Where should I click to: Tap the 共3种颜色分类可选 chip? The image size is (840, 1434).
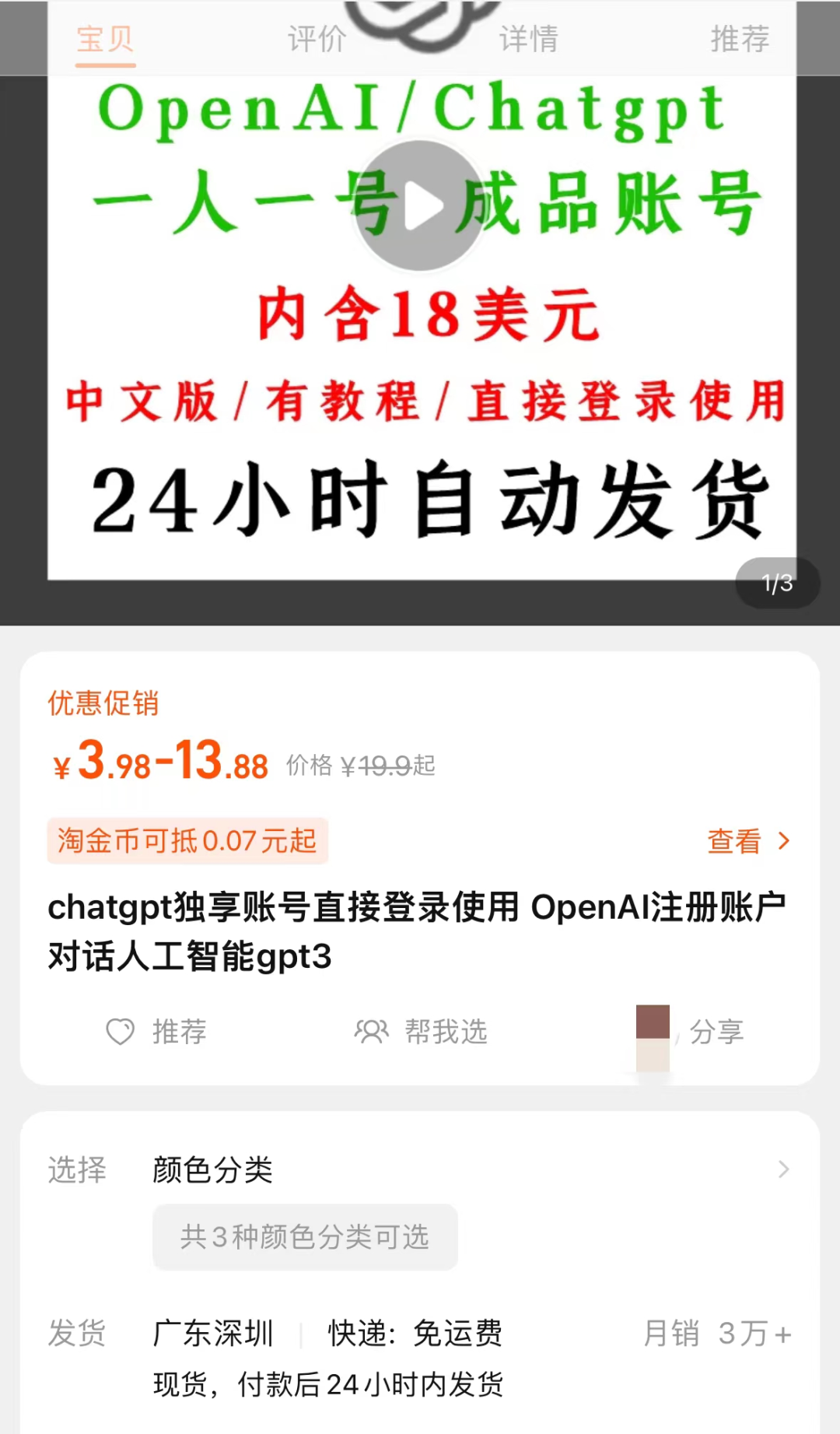click(x=305, y=1236)
